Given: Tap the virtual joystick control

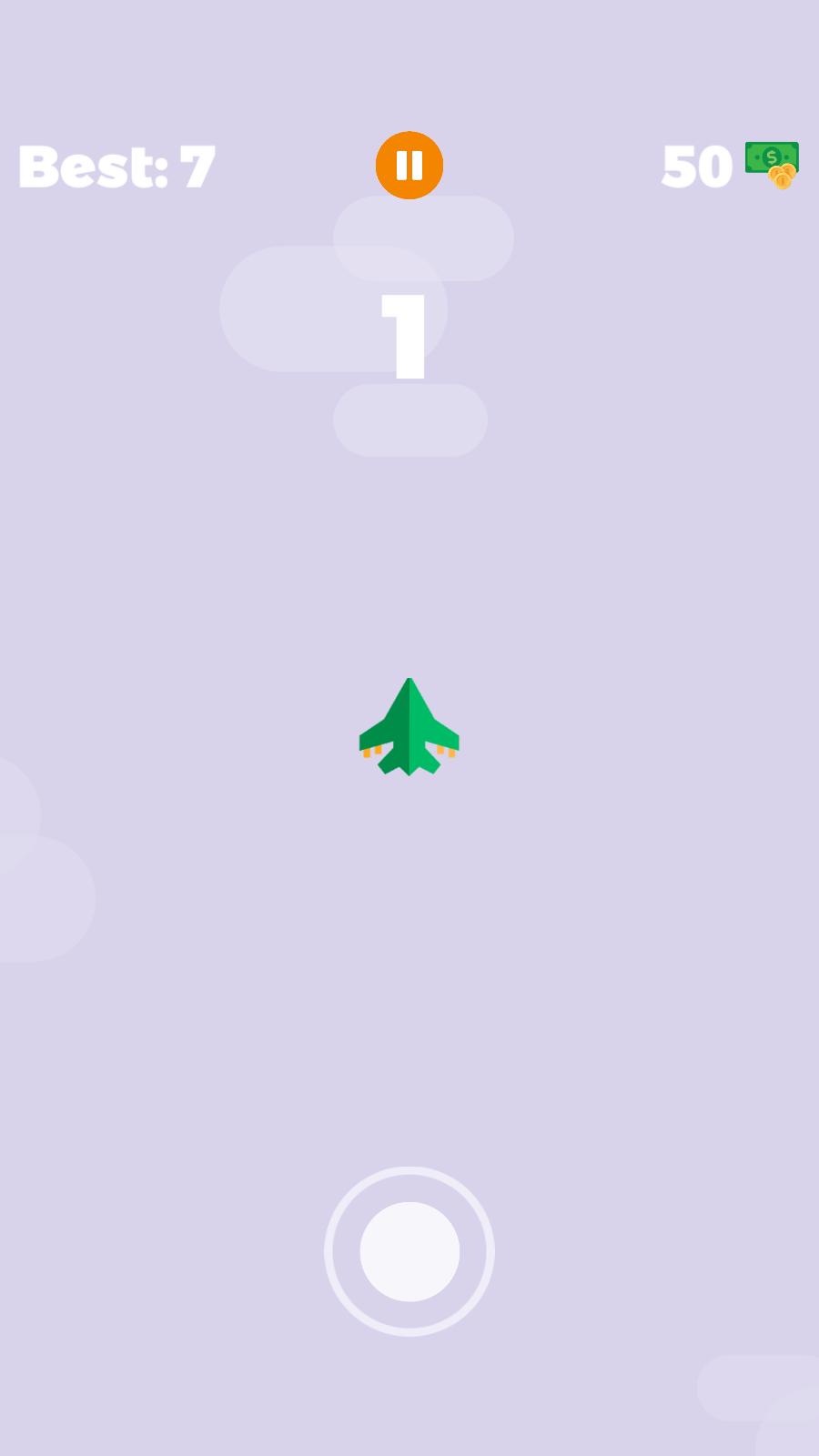Looking at the screenshot, I should pyautogui.click(x=409, y=1251).
